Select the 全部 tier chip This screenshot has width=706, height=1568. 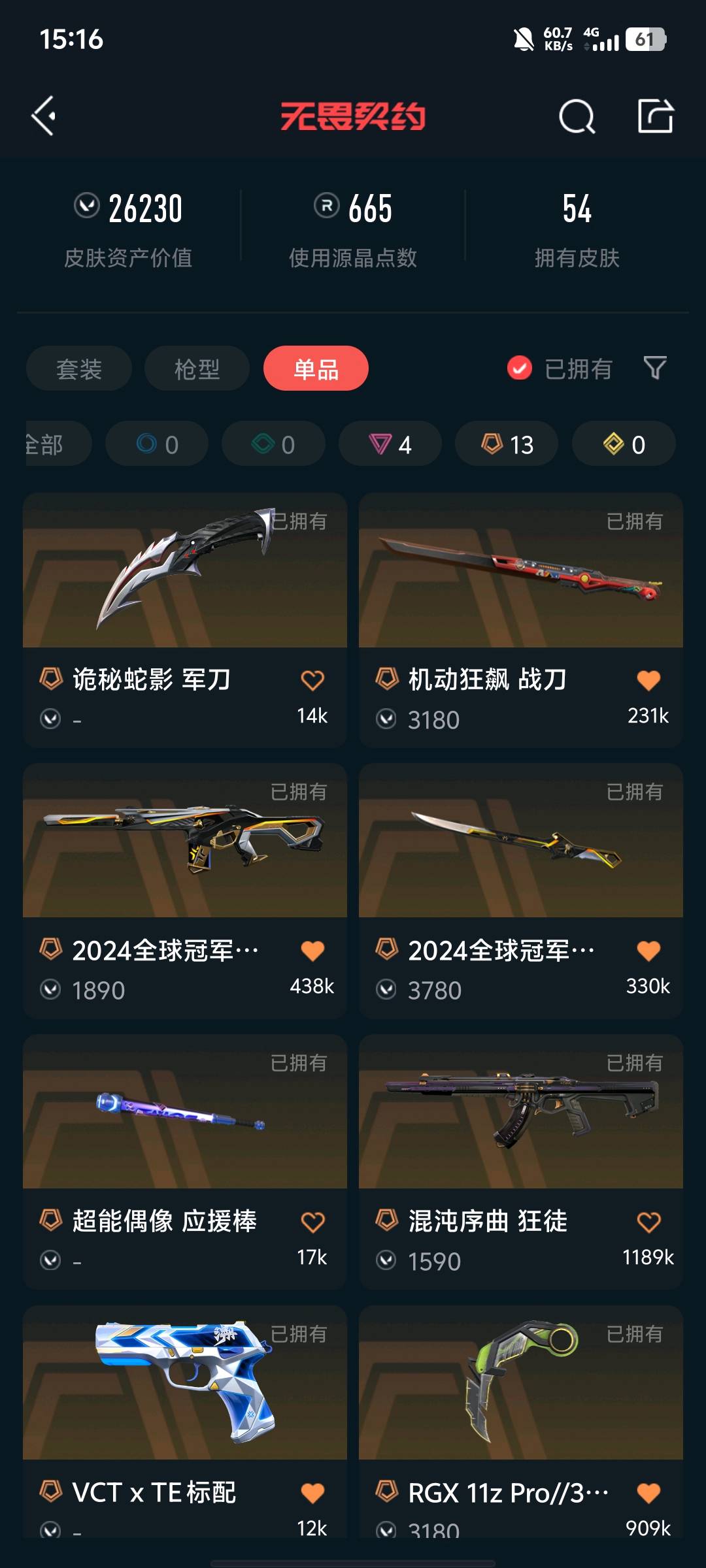(x=52, y=444)
